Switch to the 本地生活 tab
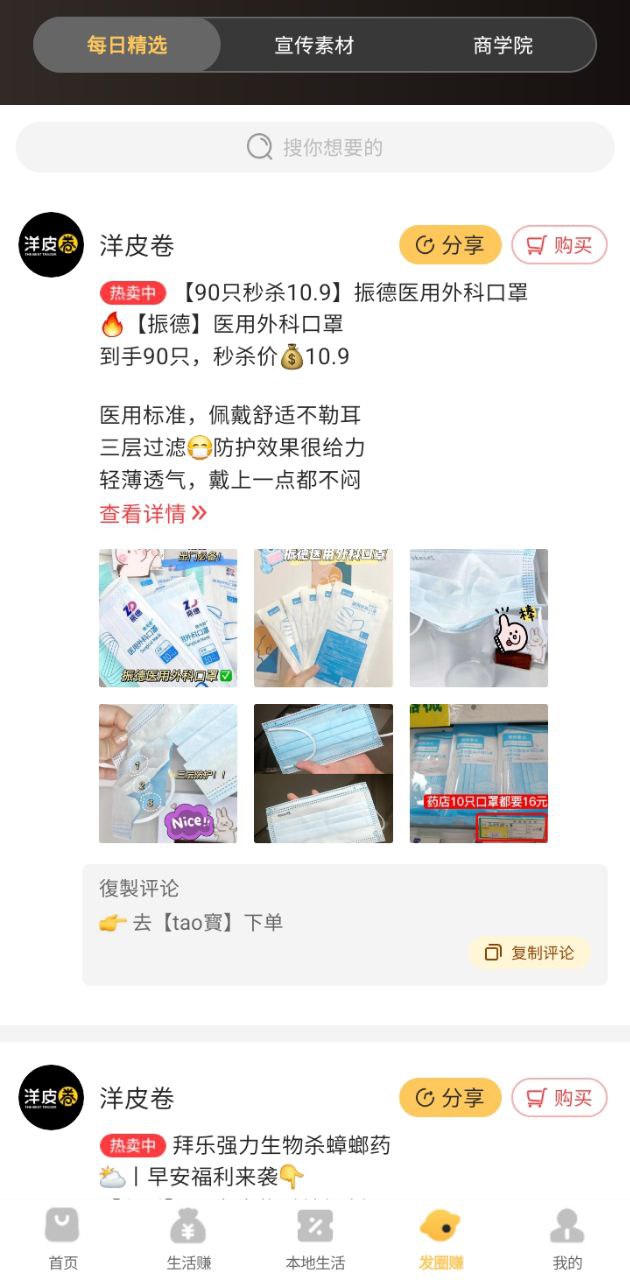This screenshot has width=630, height=1280. click(x=315, y=1240)
